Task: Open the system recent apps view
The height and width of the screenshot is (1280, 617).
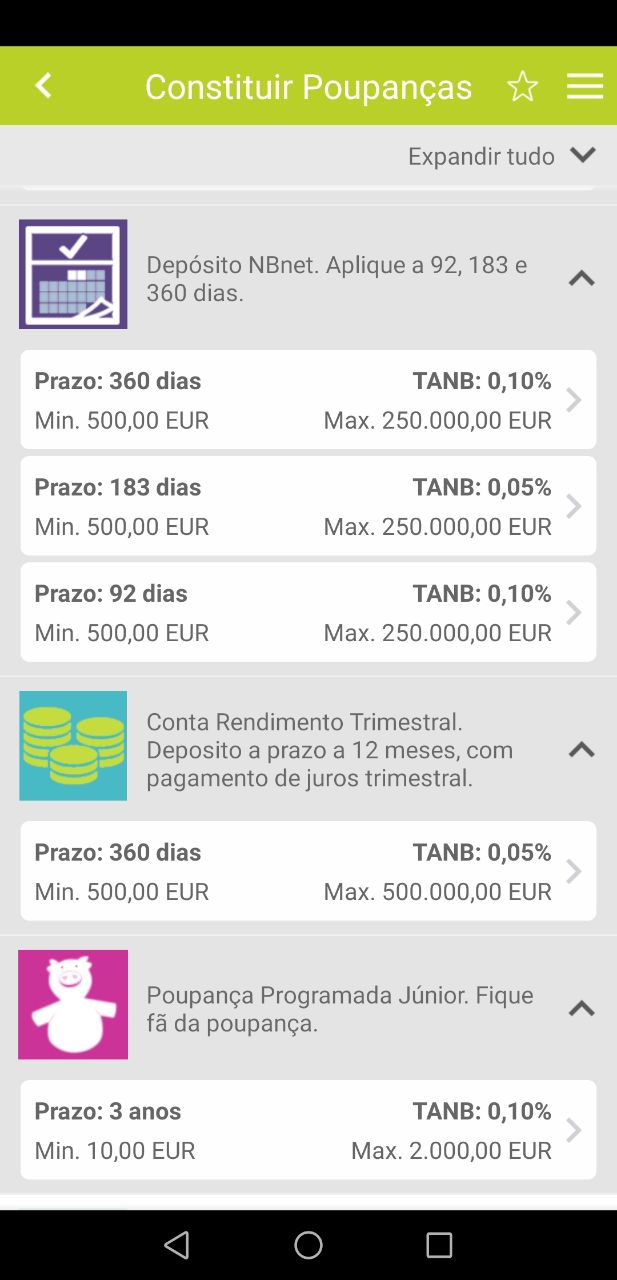Action: pos(439,1245)
